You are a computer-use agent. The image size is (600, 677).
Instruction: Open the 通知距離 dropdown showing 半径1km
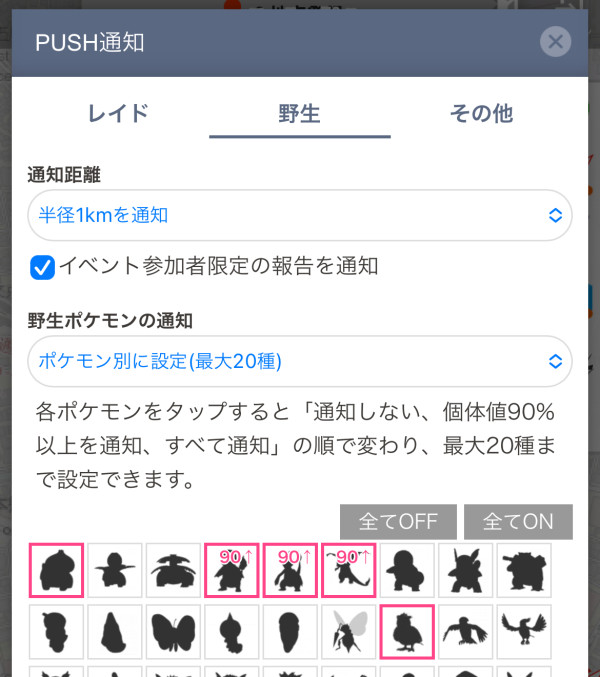[299, 215]
